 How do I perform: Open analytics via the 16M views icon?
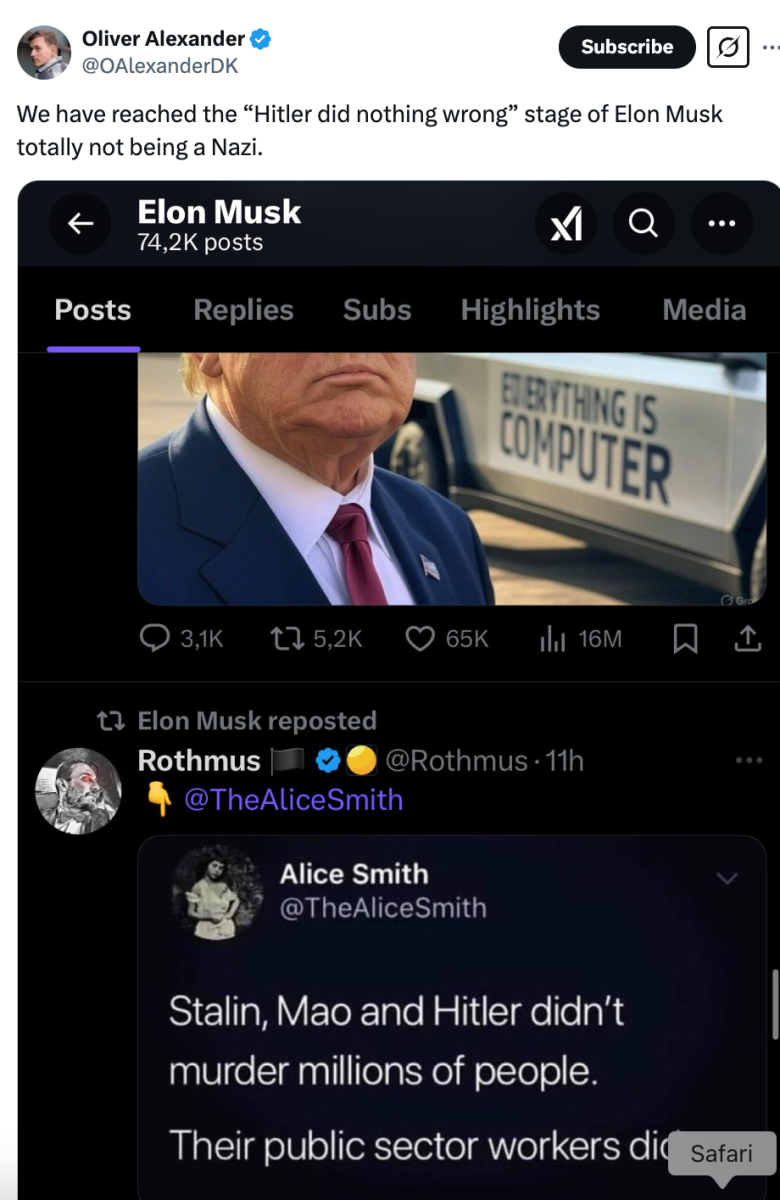tap(553, 638)
